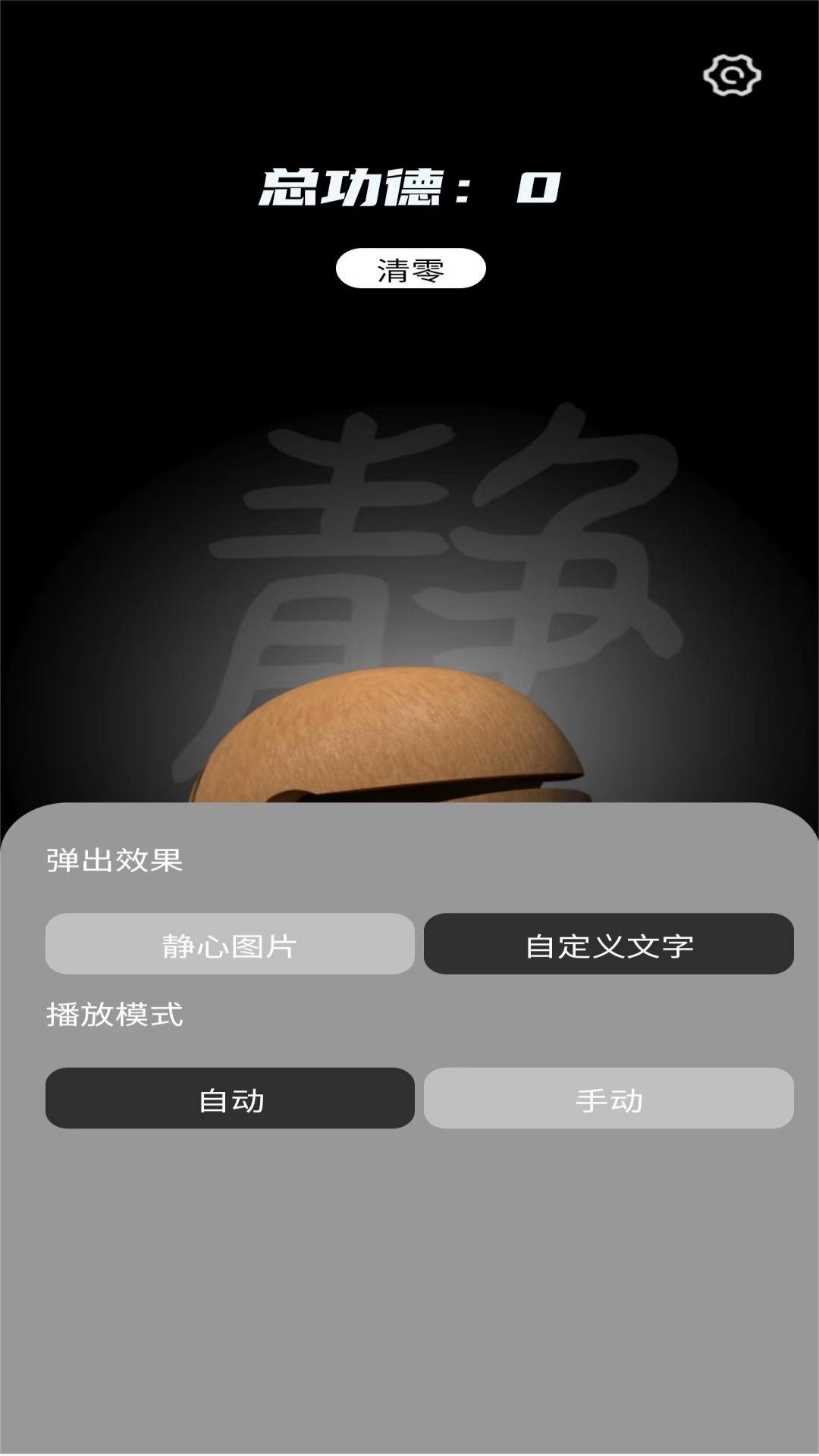Select 静心图片 popup effect
This screenshot has height=1456, width=819.
230,944
